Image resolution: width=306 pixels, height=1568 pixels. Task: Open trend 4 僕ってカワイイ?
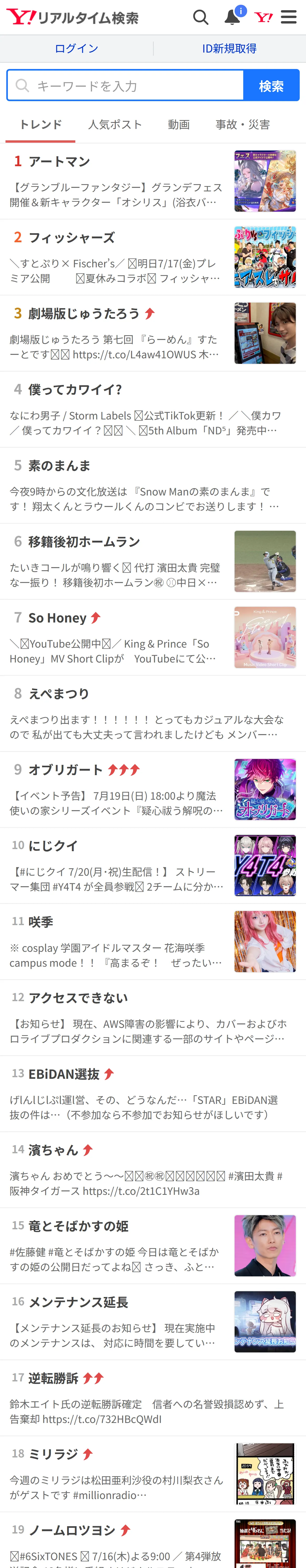click(x=153, y=410)
